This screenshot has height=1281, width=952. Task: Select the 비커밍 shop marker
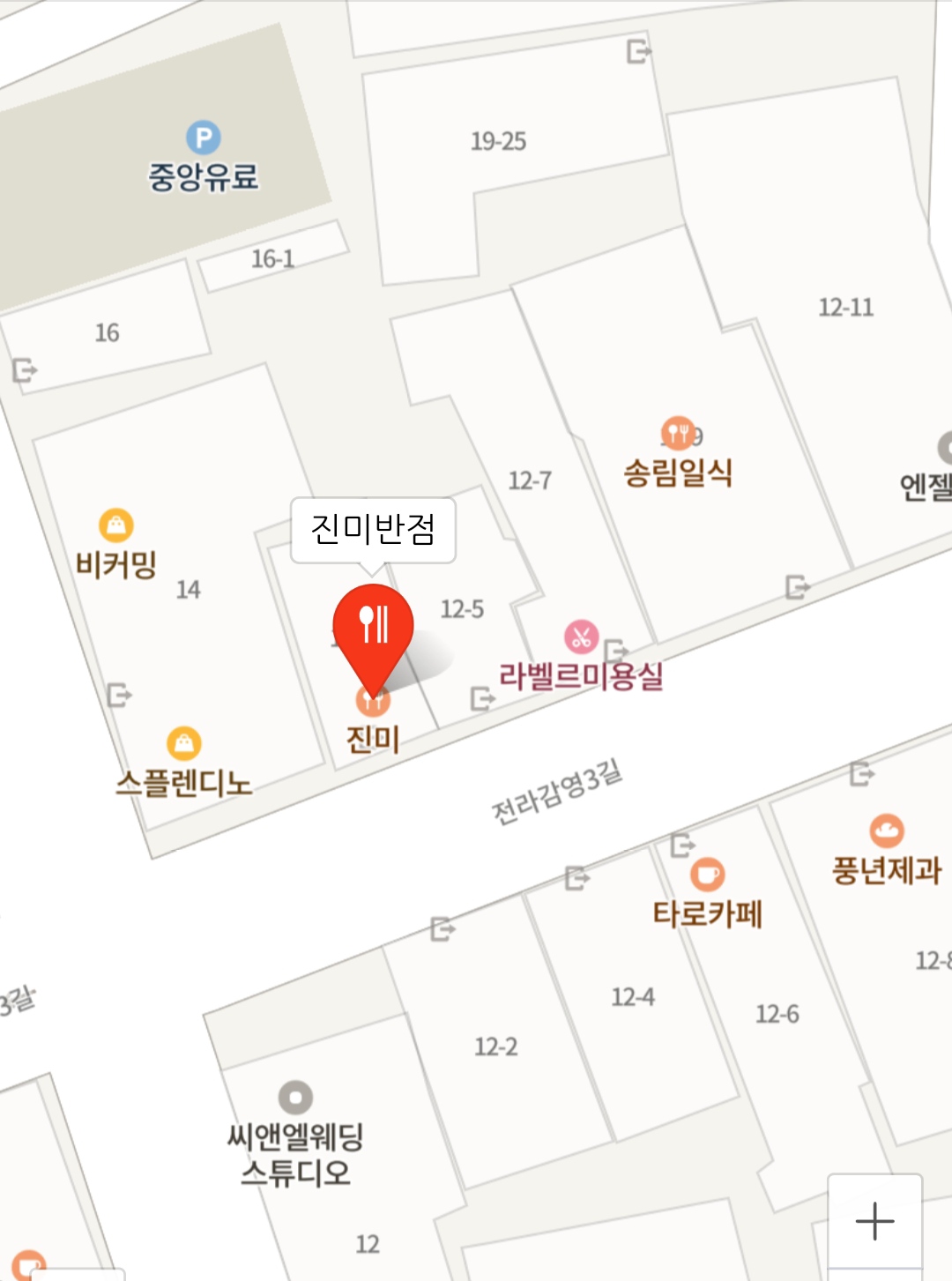tap(116, 525)
